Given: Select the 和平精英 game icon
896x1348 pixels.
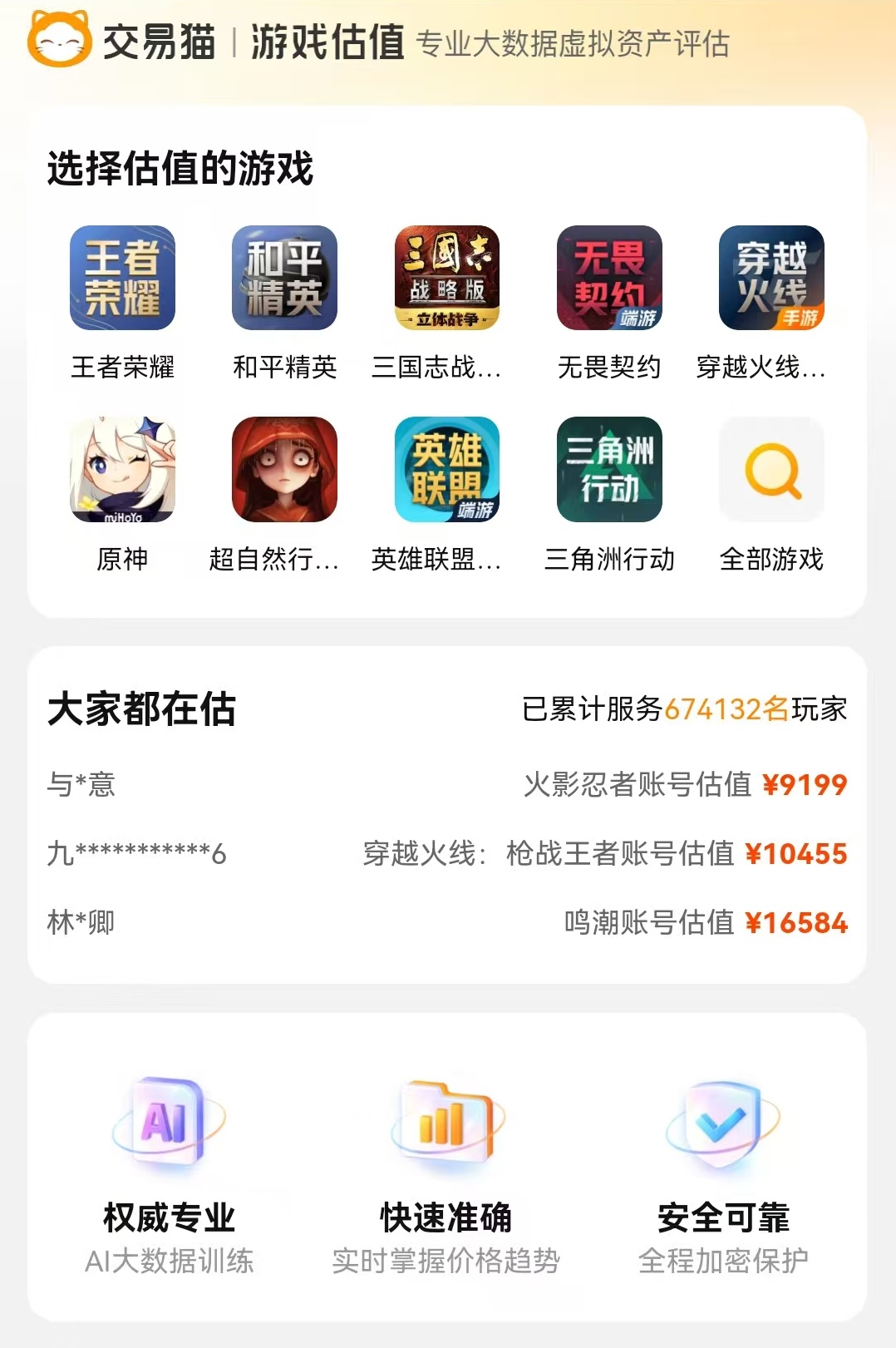Looking at the screenshot, I should (285, 279).
